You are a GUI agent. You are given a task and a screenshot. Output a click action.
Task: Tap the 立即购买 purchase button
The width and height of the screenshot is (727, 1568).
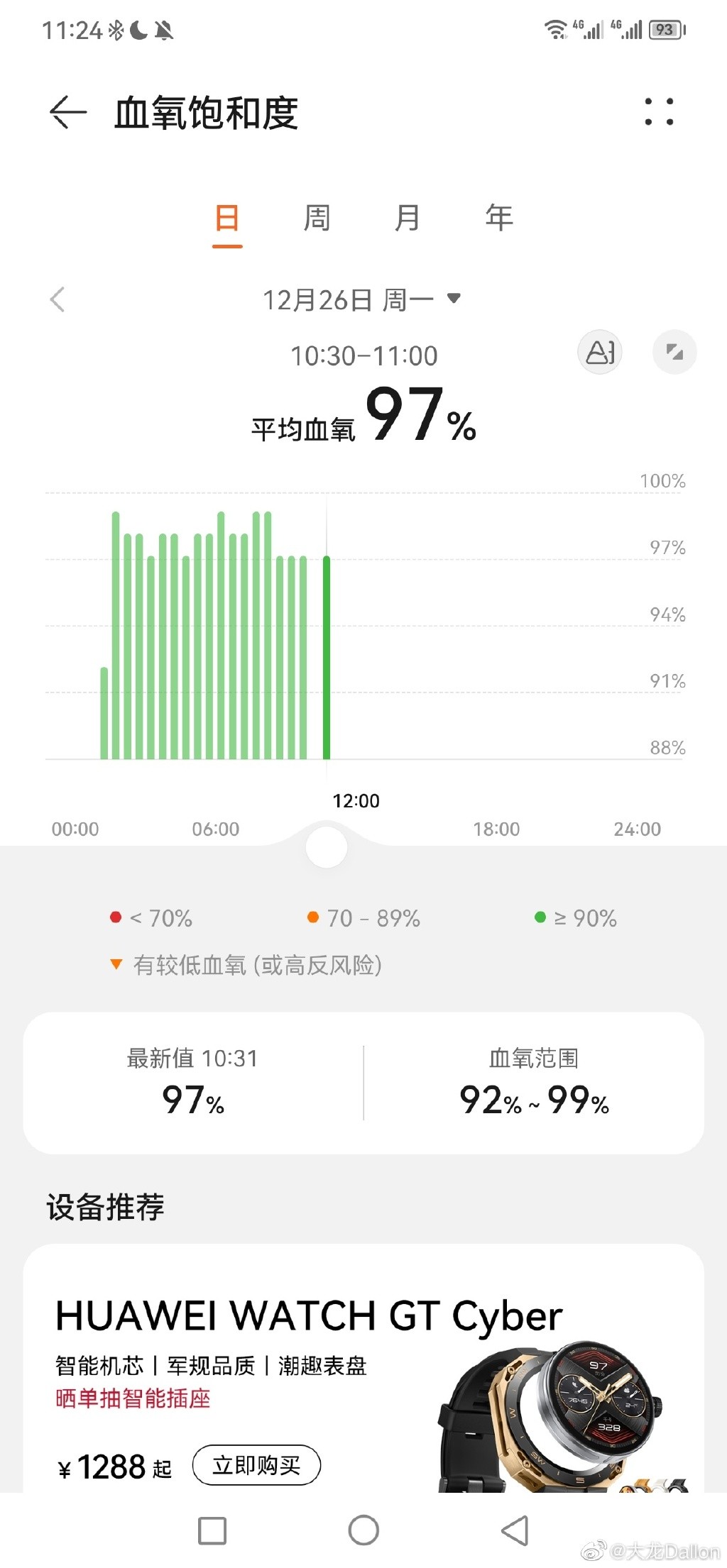[x=256, y=1464]
